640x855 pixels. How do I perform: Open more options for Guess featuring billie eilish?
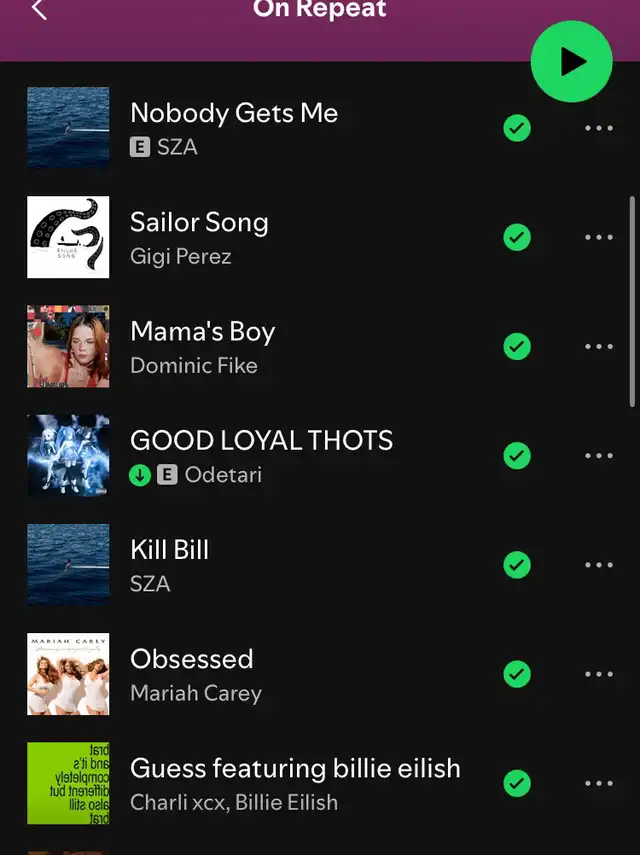pos(598,783)
